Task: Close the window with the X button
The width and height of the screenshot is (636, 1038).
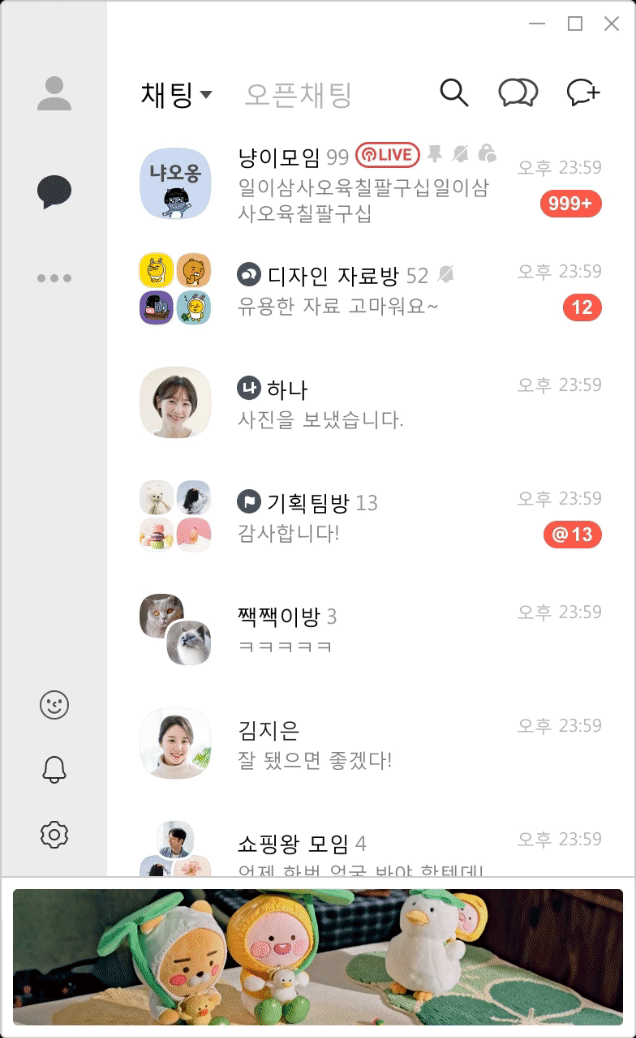Action: point(612,24)
